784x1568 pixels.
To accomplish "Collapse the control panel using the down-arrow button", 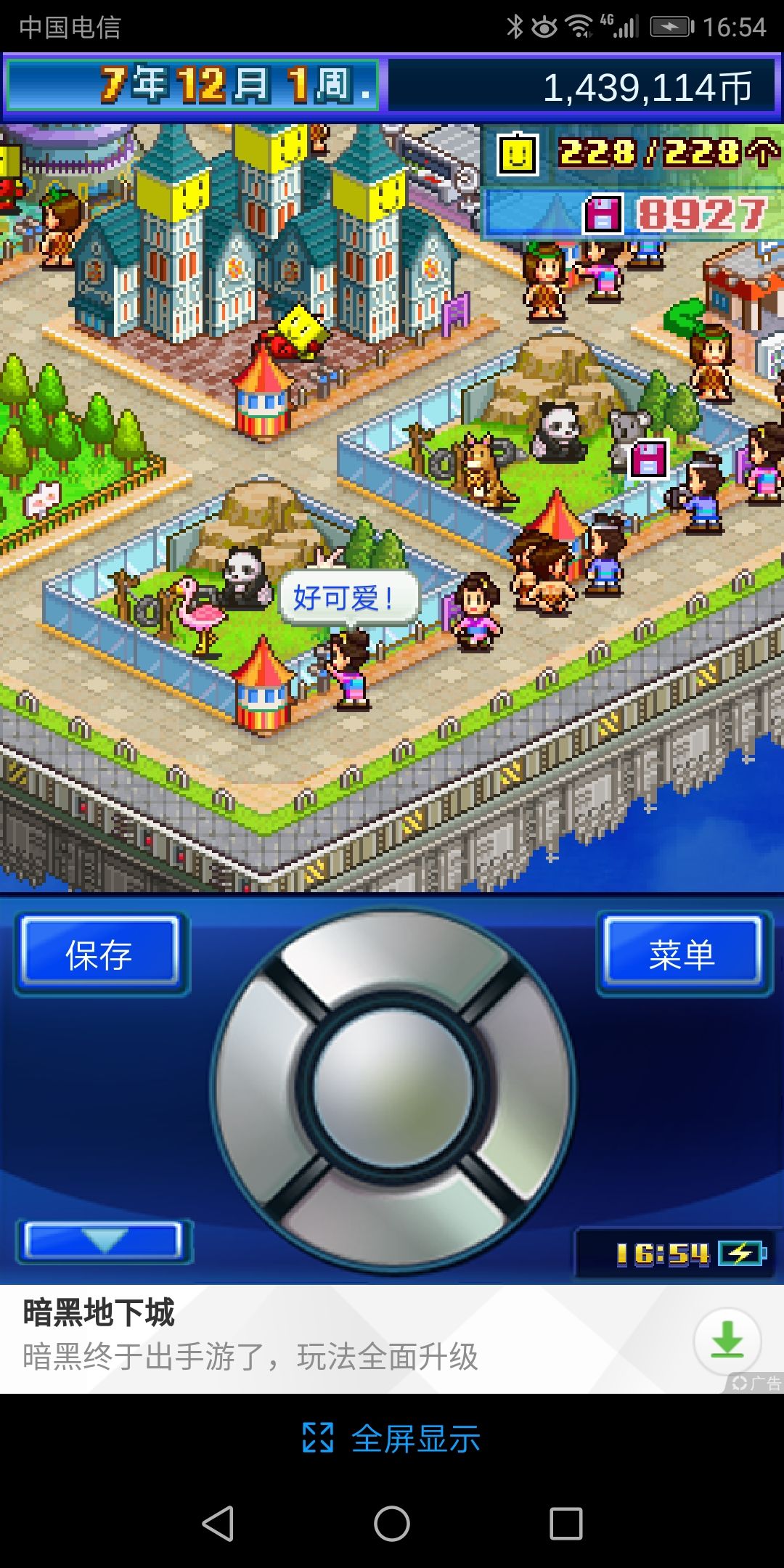I will pyautogui.click(x=103, y=1241).
